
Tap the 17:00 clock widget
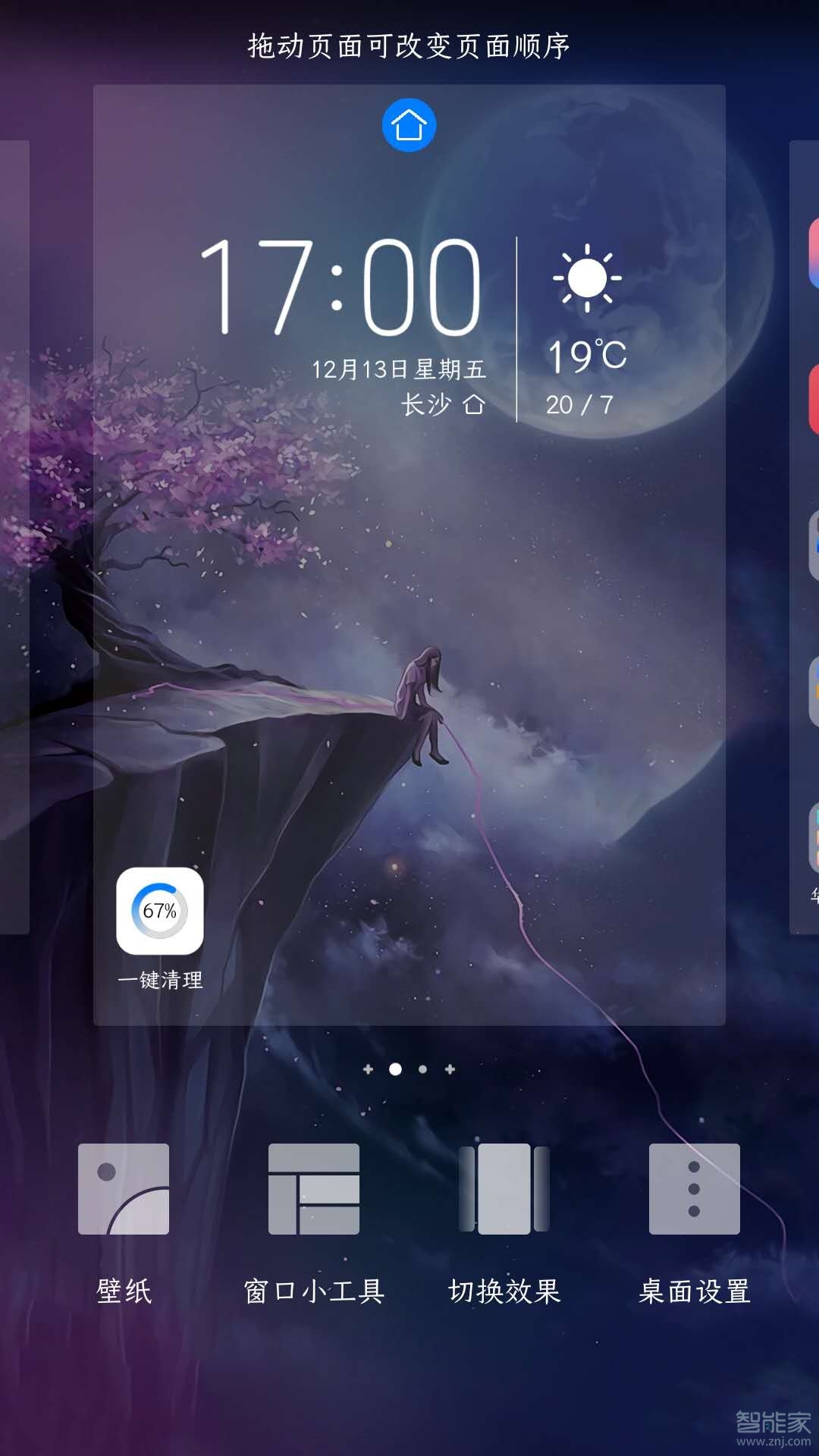pos(340,287)
